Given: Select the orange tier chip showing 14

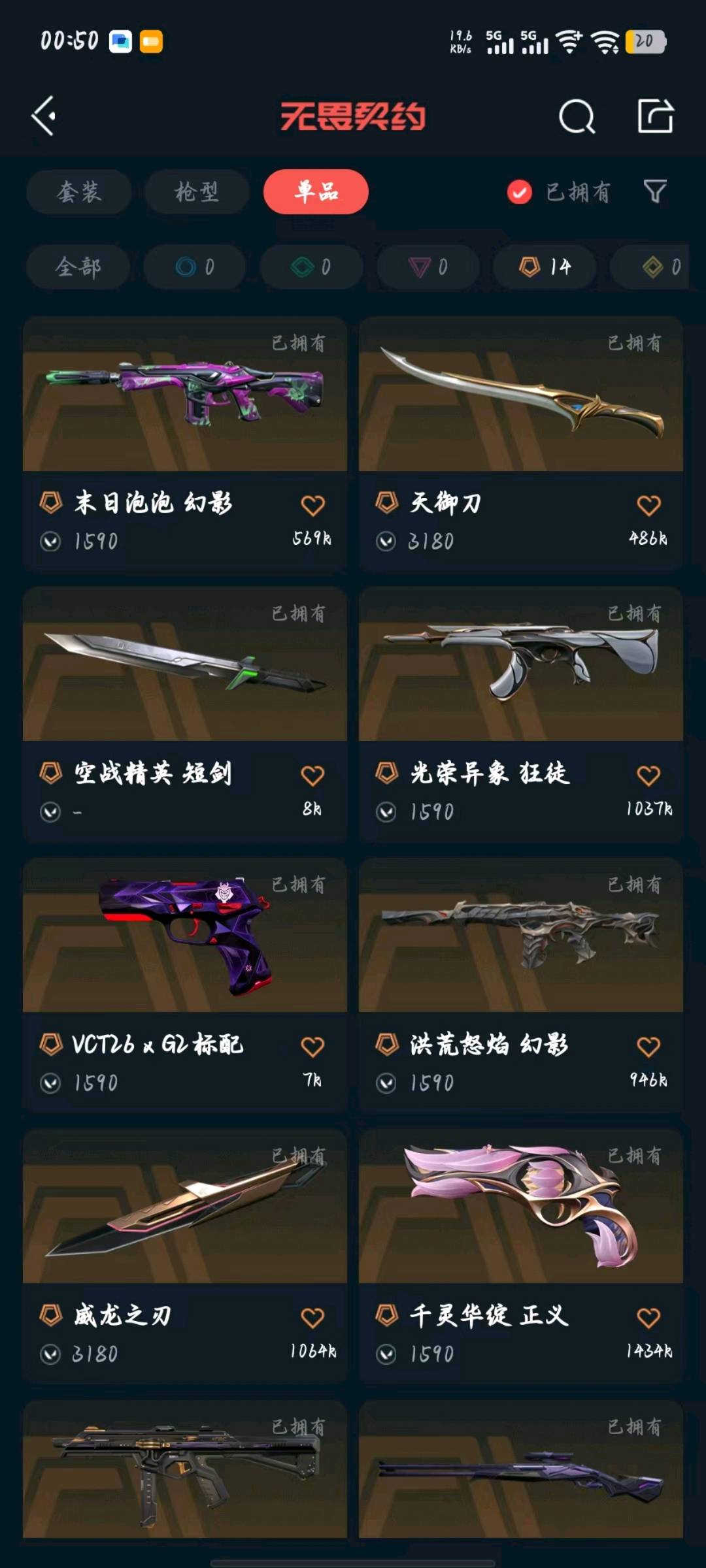Looking at the screenshot, I should coord(545,267).
